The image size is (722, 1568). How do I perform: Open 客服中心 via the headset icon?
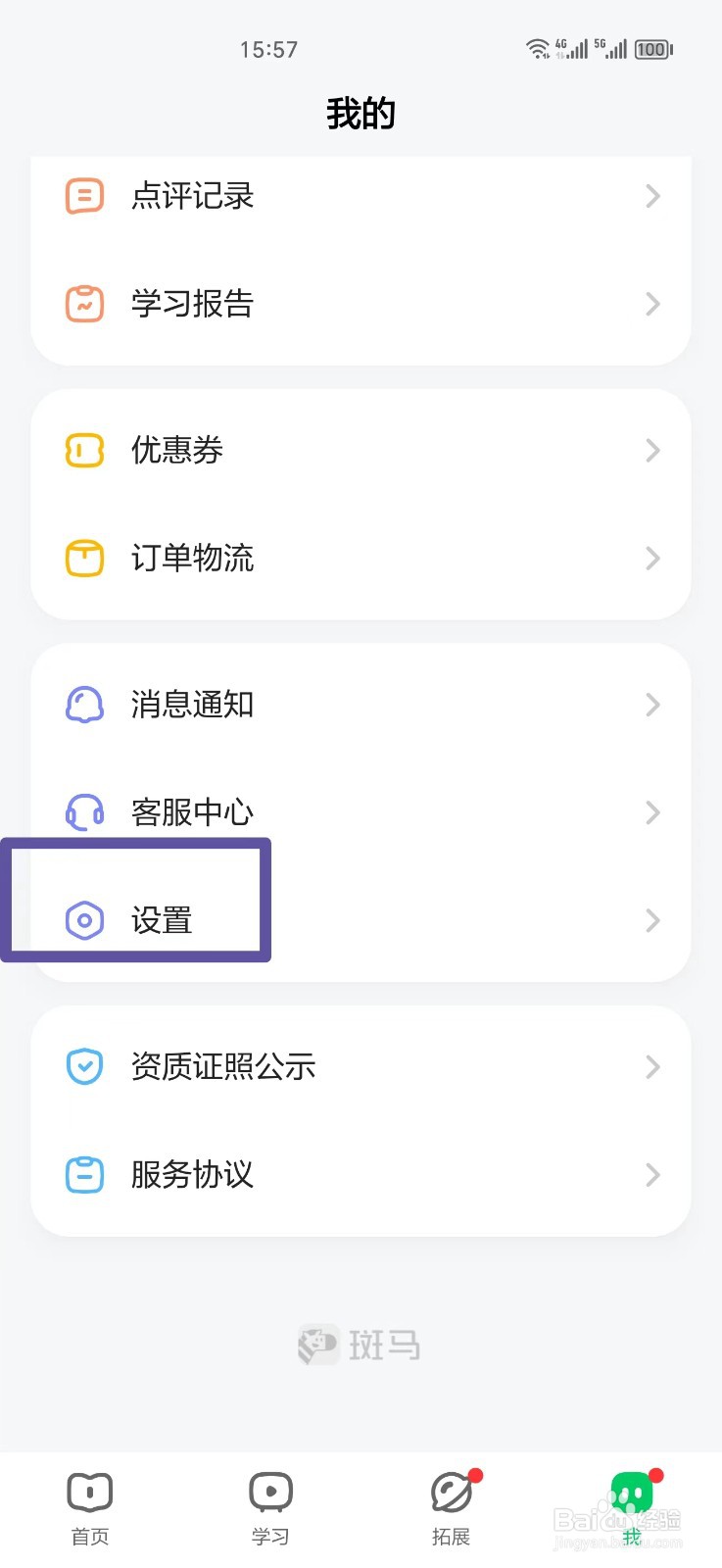tap(83, 811)
